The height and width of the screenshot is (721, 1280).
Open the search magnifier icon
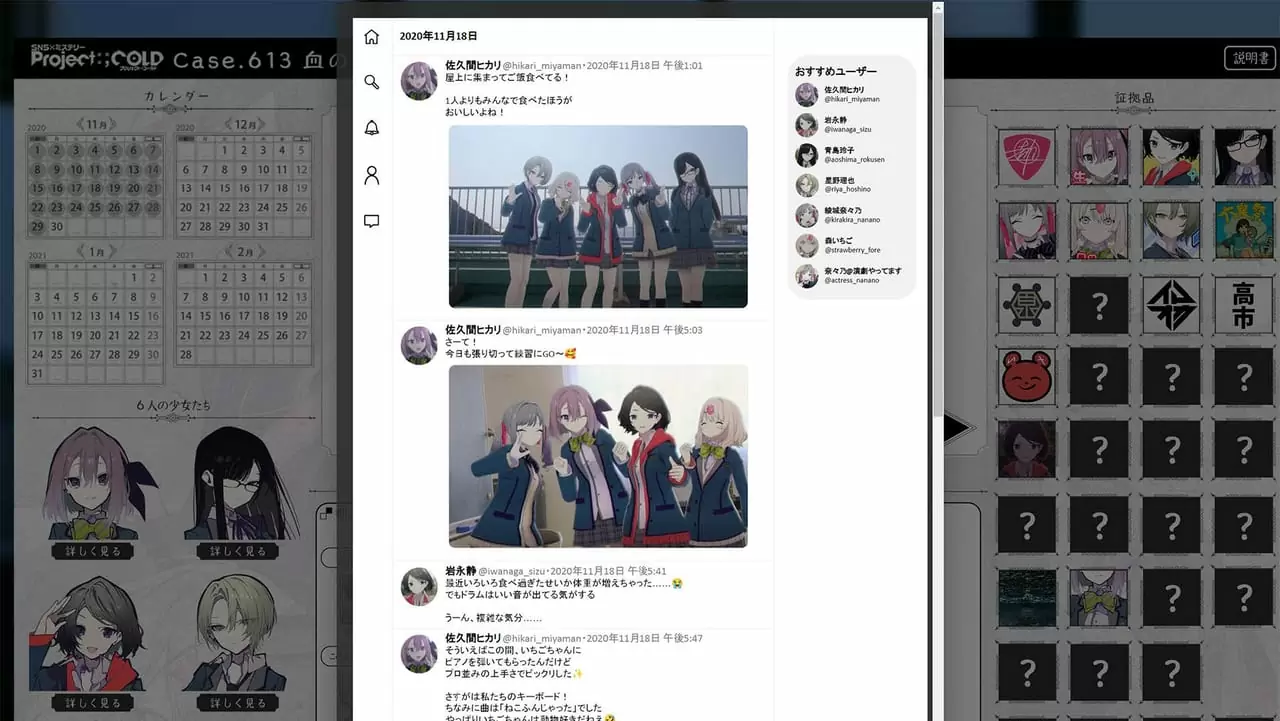pos(372,82)
